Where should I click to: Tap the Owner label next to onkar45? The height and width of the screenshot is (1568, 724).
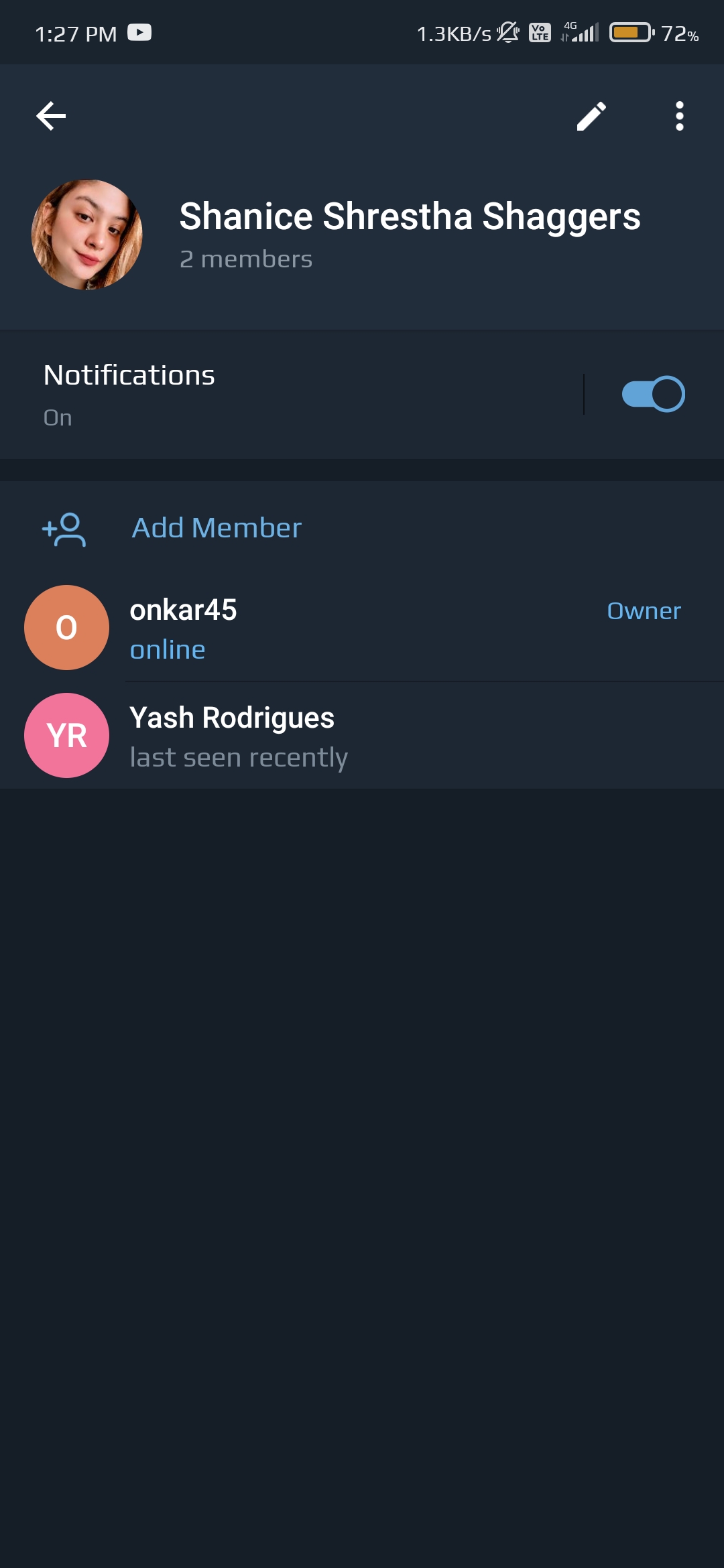(643, 610)
